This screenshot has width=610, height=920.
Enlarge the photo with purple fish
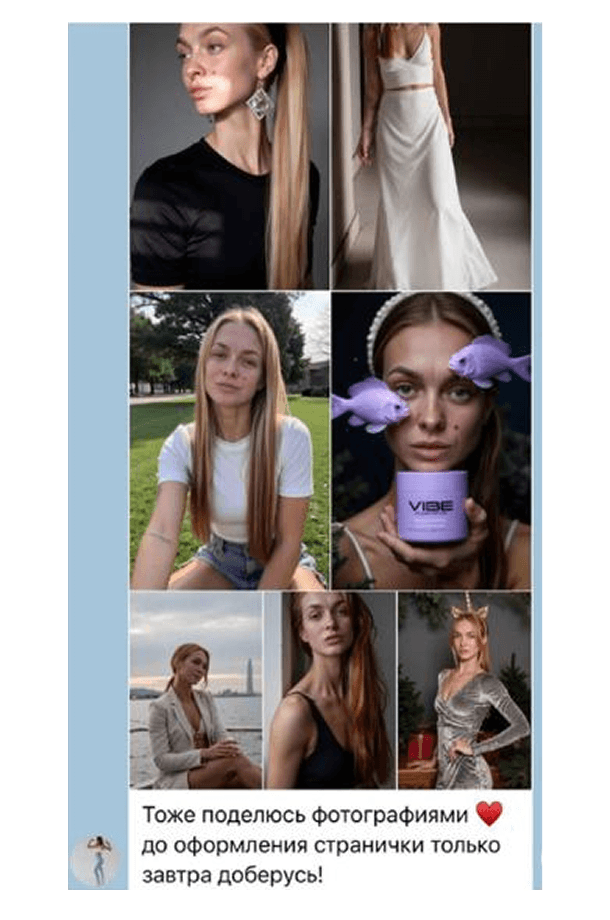[x=431, y=440]
